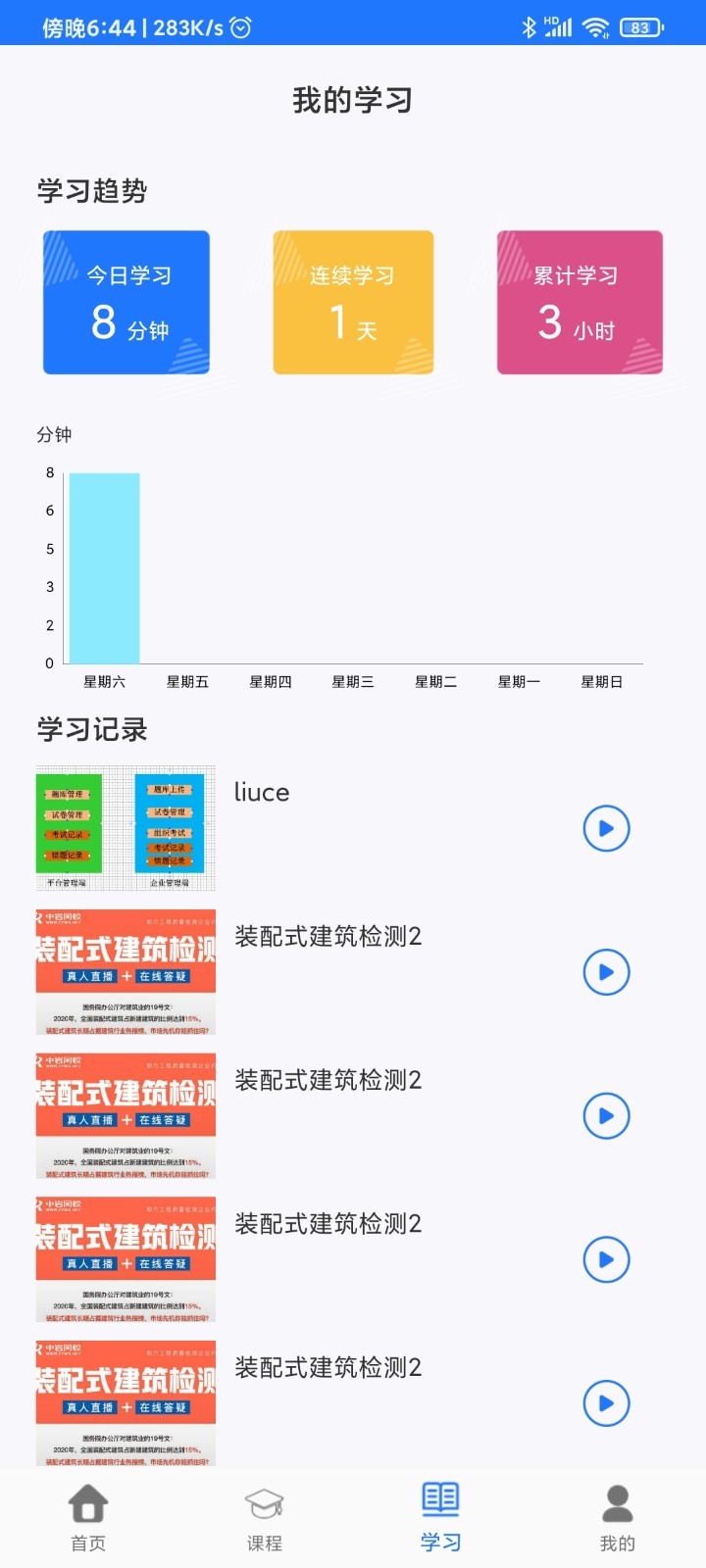
Task: Select the 连续学习 streak card
Action: 353,302
